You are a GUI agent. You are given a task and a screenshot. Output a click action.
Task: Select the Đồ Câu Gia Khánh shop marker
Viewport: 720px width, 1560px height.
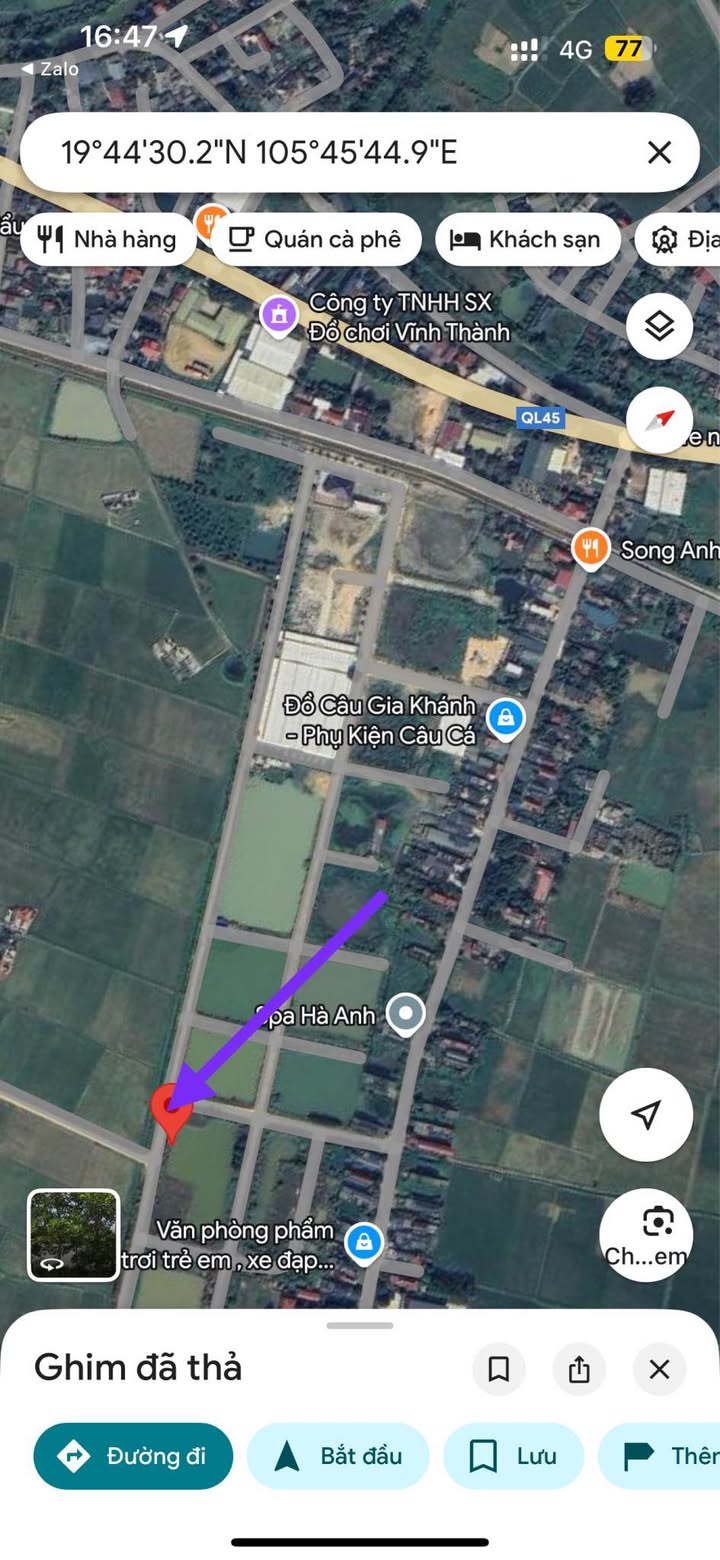click(507, 718)
